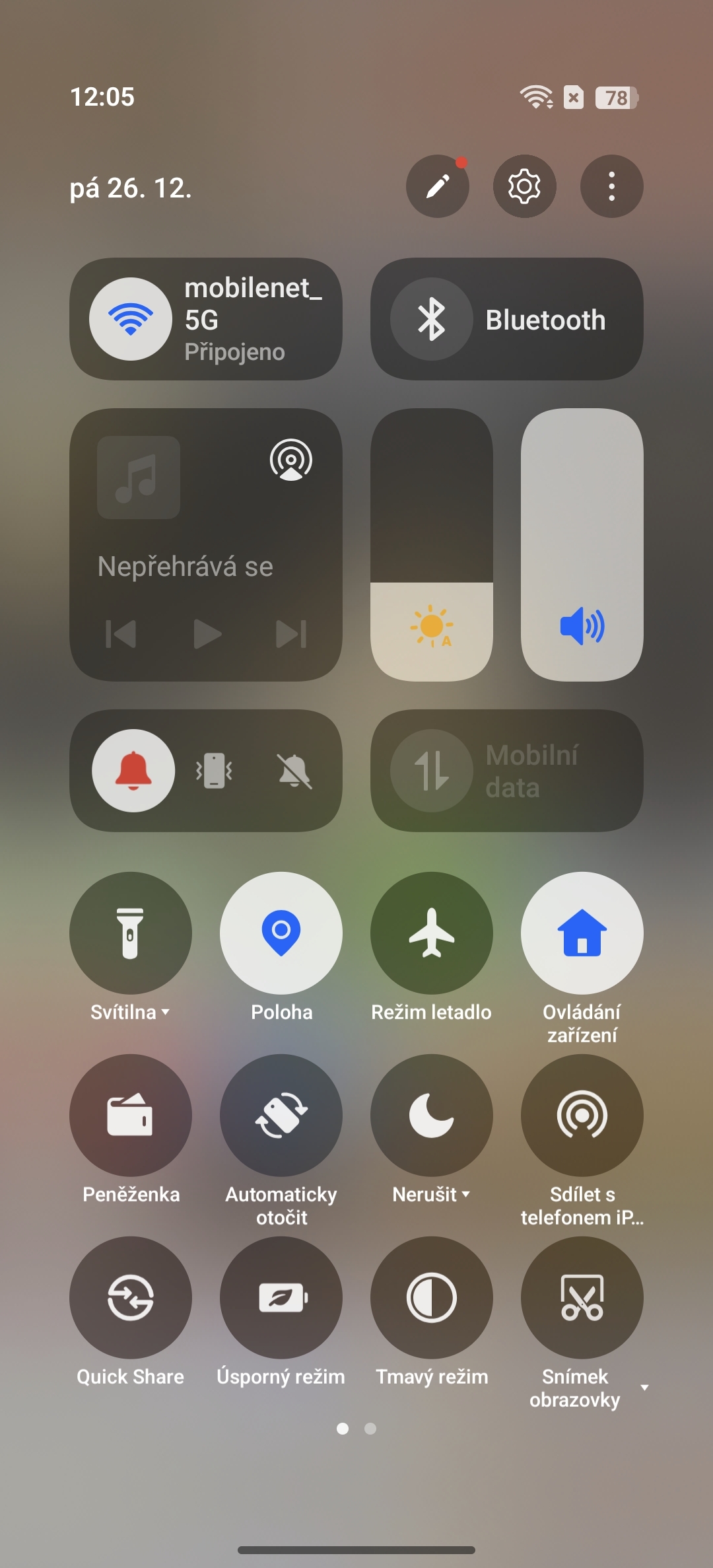713x1568 pixels.
Task: Switch sound mode to vibrate
Action: tap(214, 771)
